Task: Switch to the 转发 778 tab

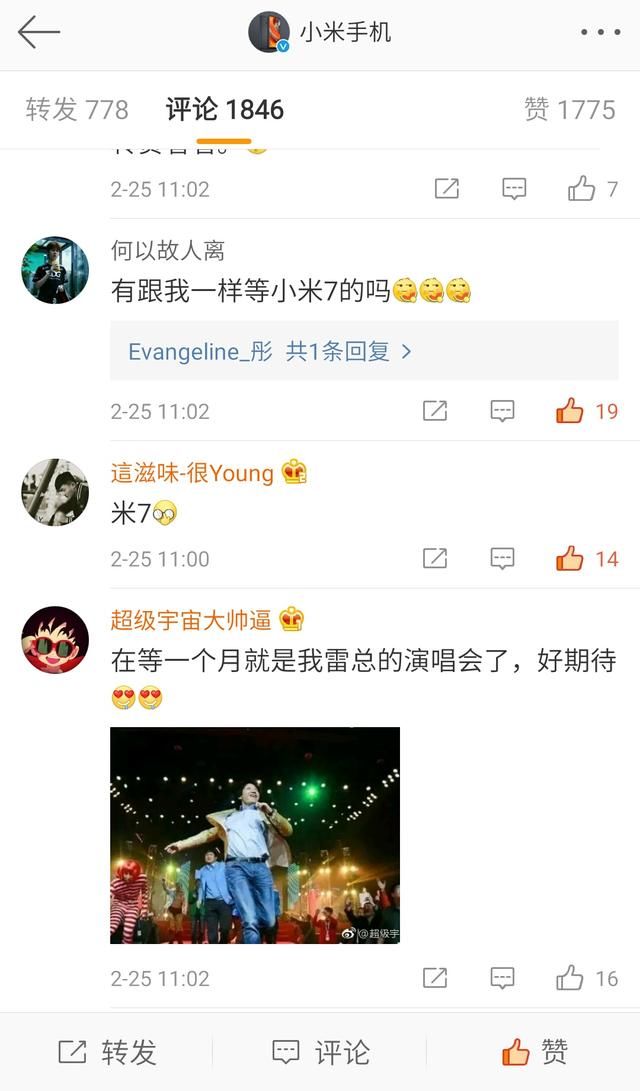Action: click(x=77, y=109)
